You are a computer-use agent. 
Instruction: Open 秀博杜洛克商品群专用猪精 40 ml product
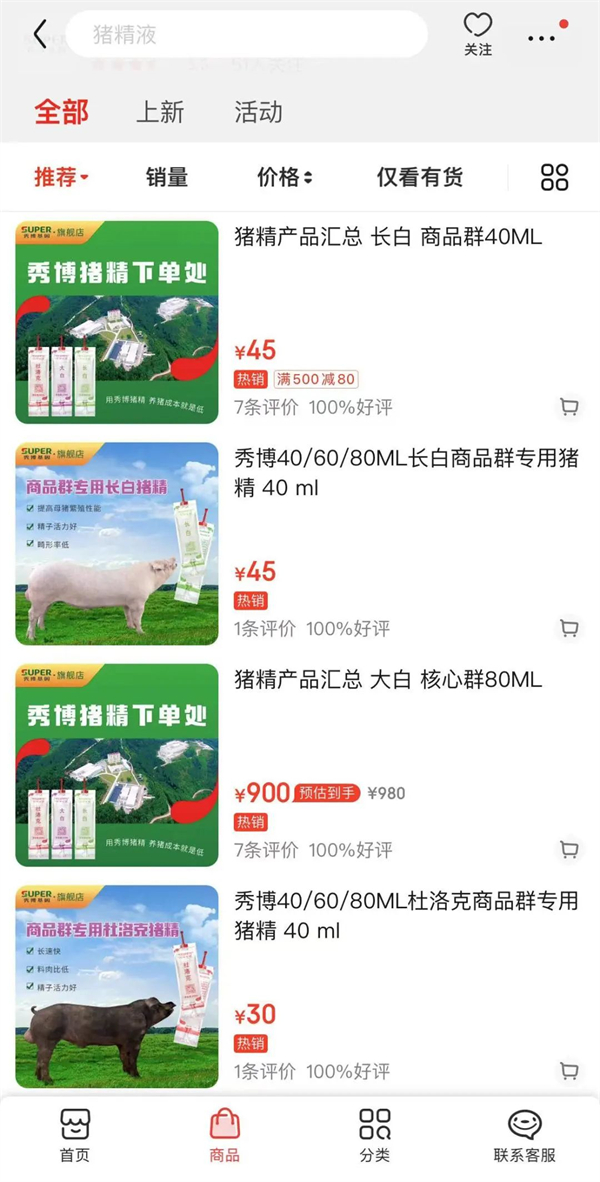[x=405, y=915]
